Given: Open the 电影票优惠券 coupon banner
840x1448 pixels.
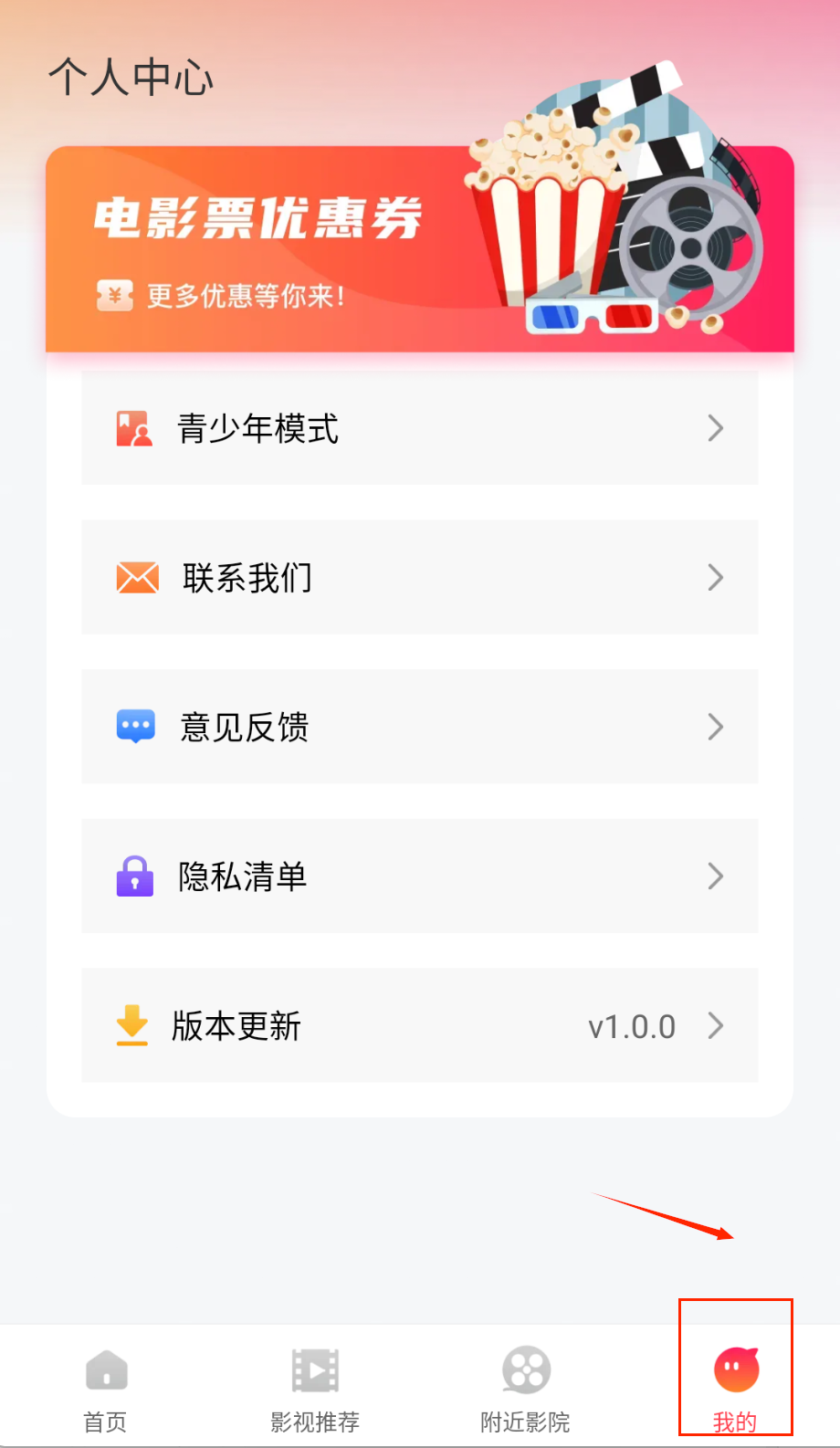Looking at the screenshot, I should pyautogui.click(x=419, y=249).
